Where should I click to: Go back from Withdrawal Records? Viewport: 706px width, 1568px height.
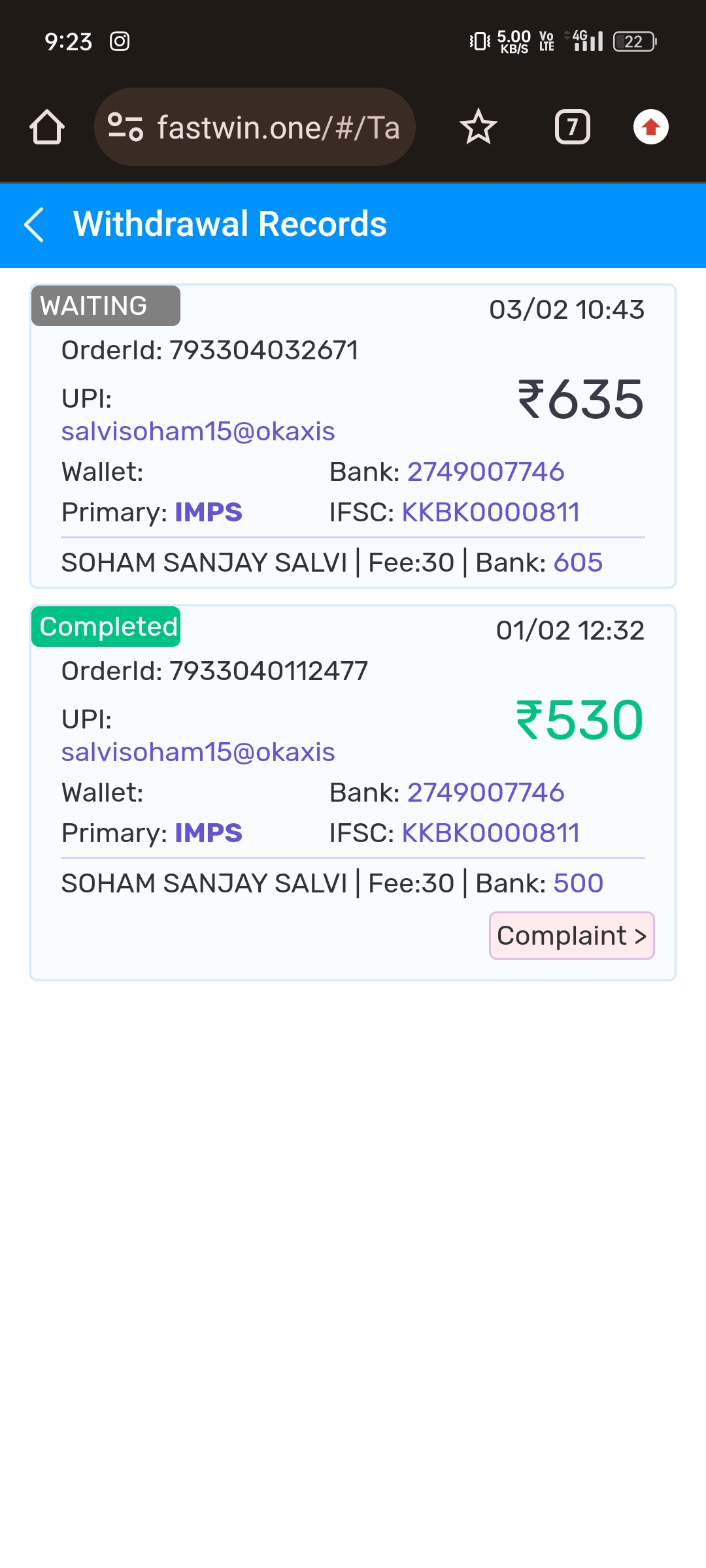tap(34, 225)
